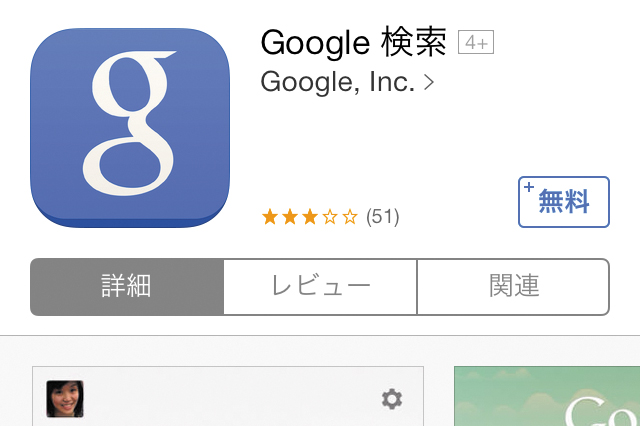Tap the 無料 button to get the app
This screenshot has height=426, width=640.
tap(564, 202)
